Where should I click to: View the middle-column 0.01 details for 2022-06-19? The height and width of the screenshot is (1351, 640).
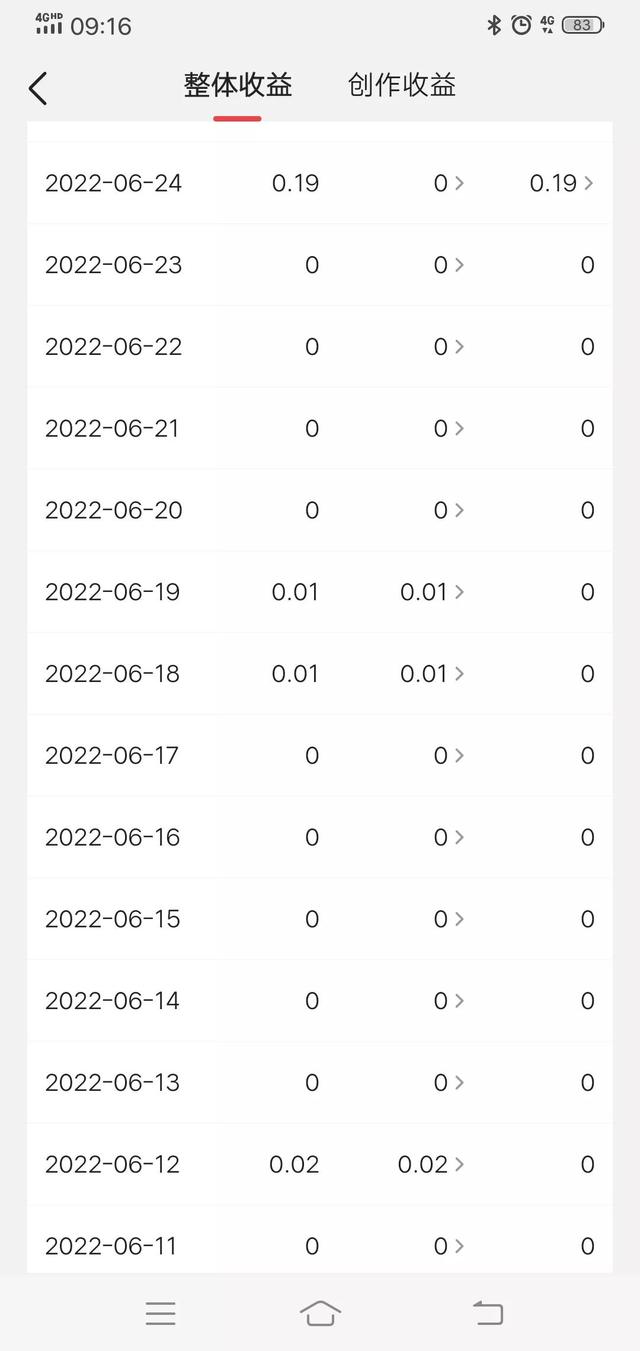[x=432, y=592]
